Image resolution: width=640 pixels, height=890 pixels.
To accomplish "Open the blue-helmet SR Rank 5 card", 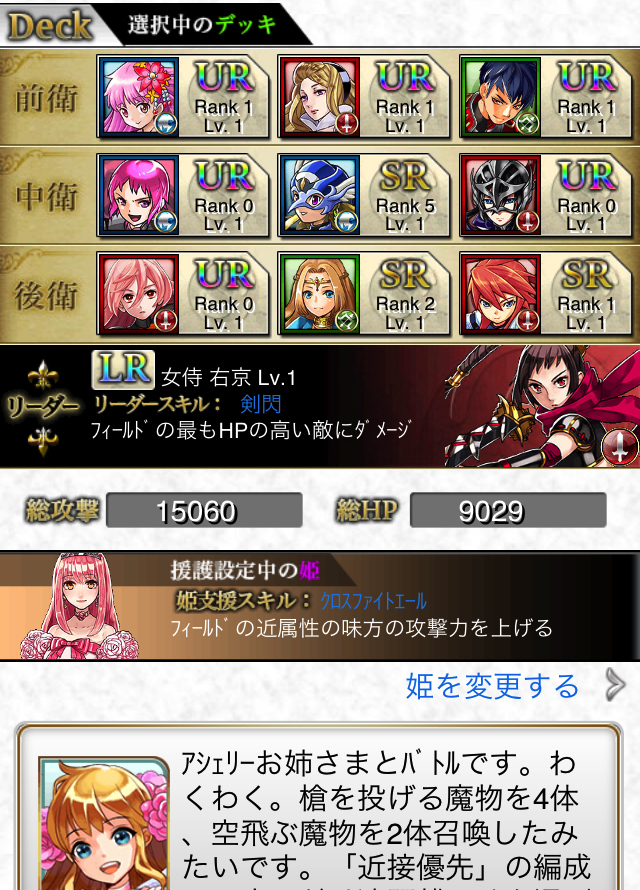I will (x=364, y=194).
